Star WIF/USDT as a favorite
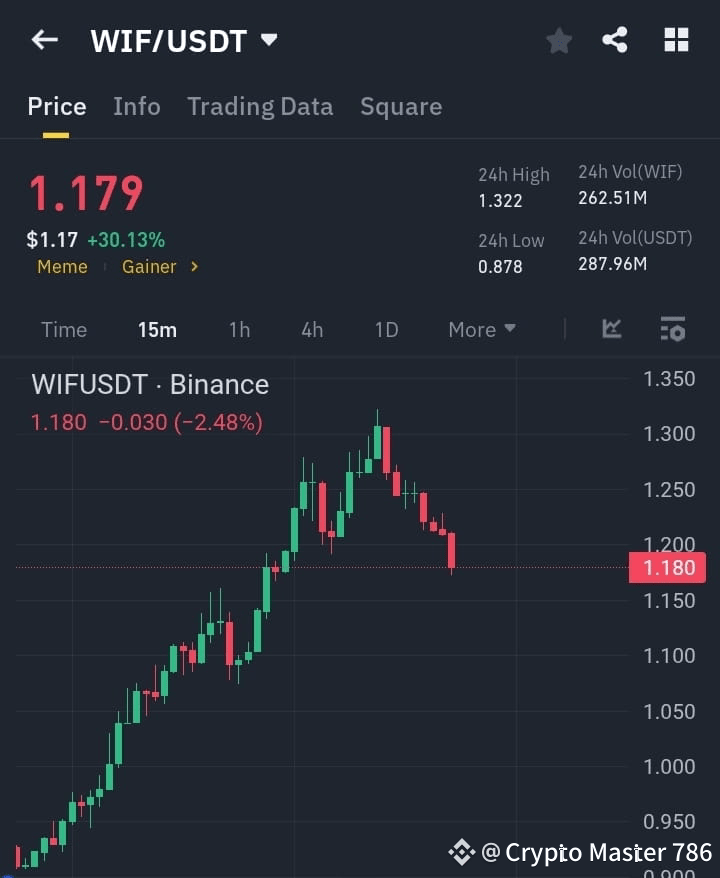Image resolution: width=720 pixels, height=878 pixels. point(558,40)
